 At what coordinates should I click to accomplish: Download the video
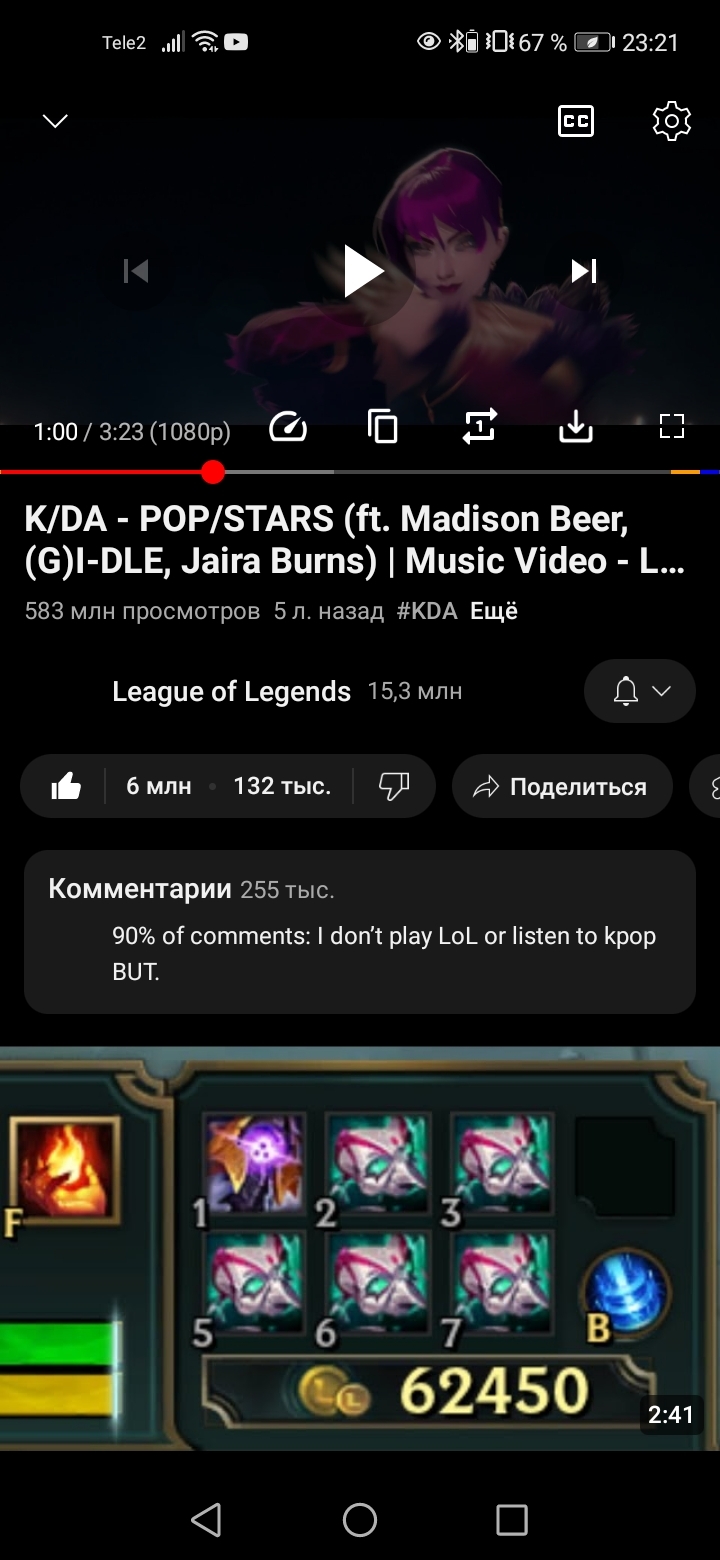click(575, 428)
